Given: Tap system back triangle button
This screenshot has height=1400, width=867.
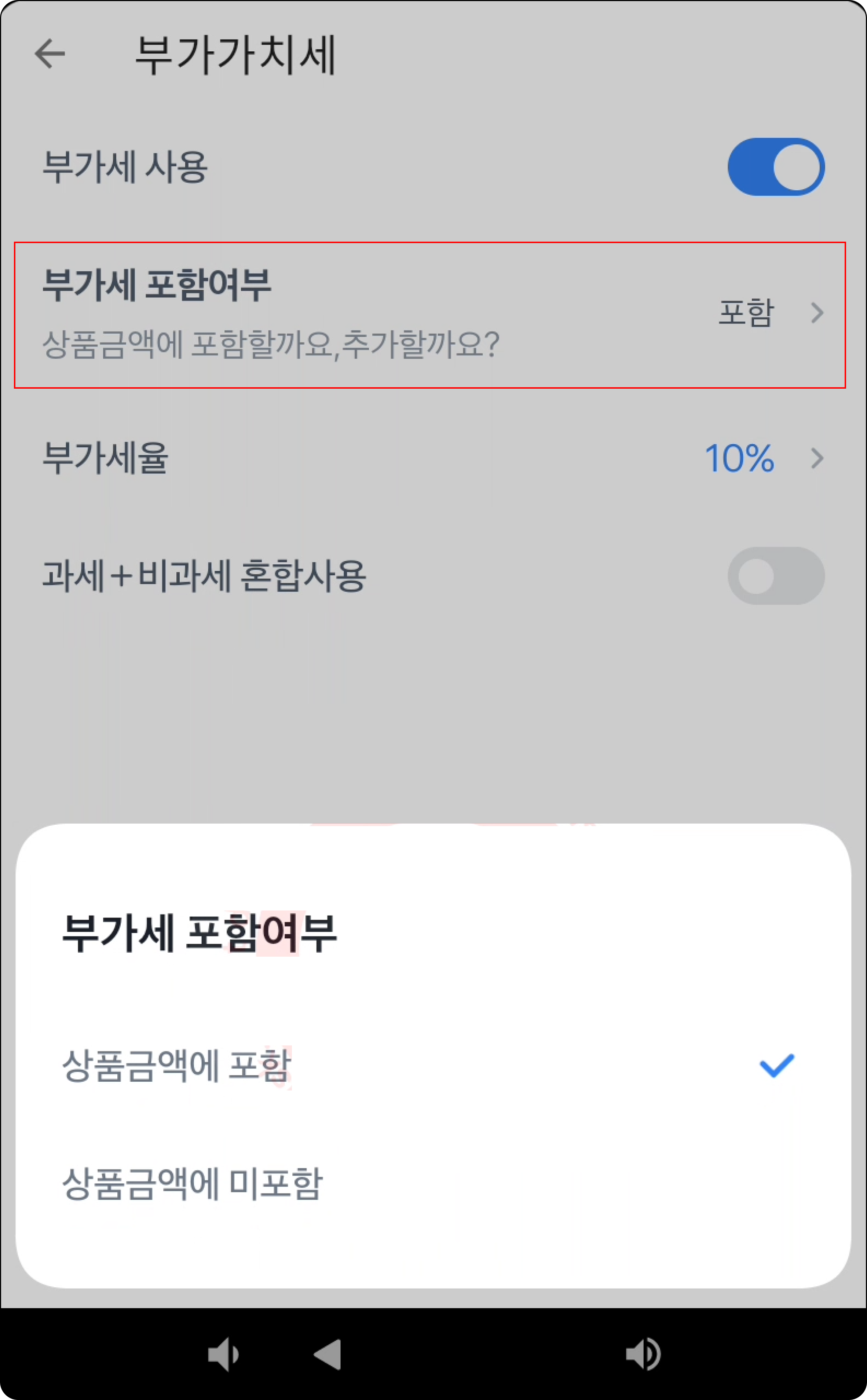Looking at the screenshot, I should point(328,1354).
